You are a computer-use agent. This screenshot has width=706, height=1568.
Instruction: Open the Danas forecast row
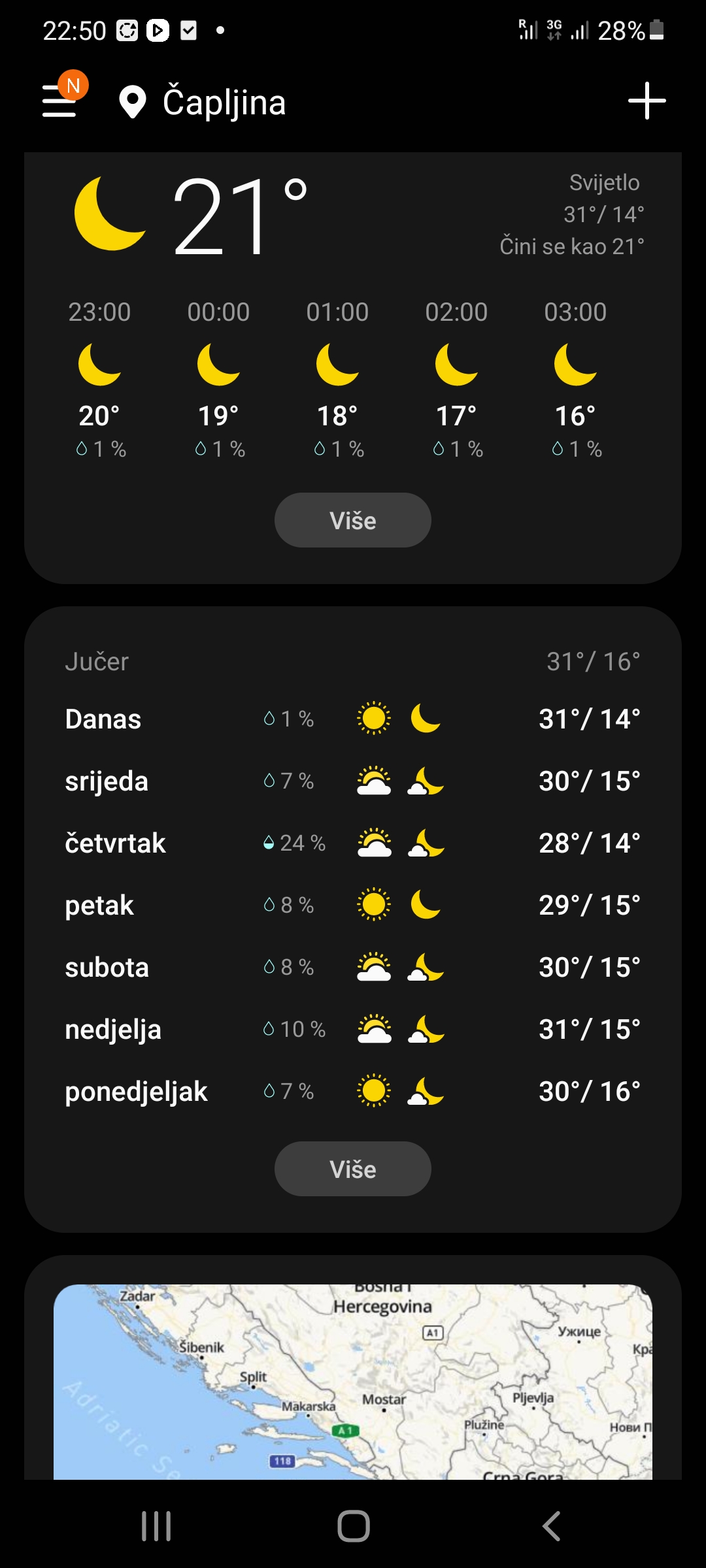(353, 719)
